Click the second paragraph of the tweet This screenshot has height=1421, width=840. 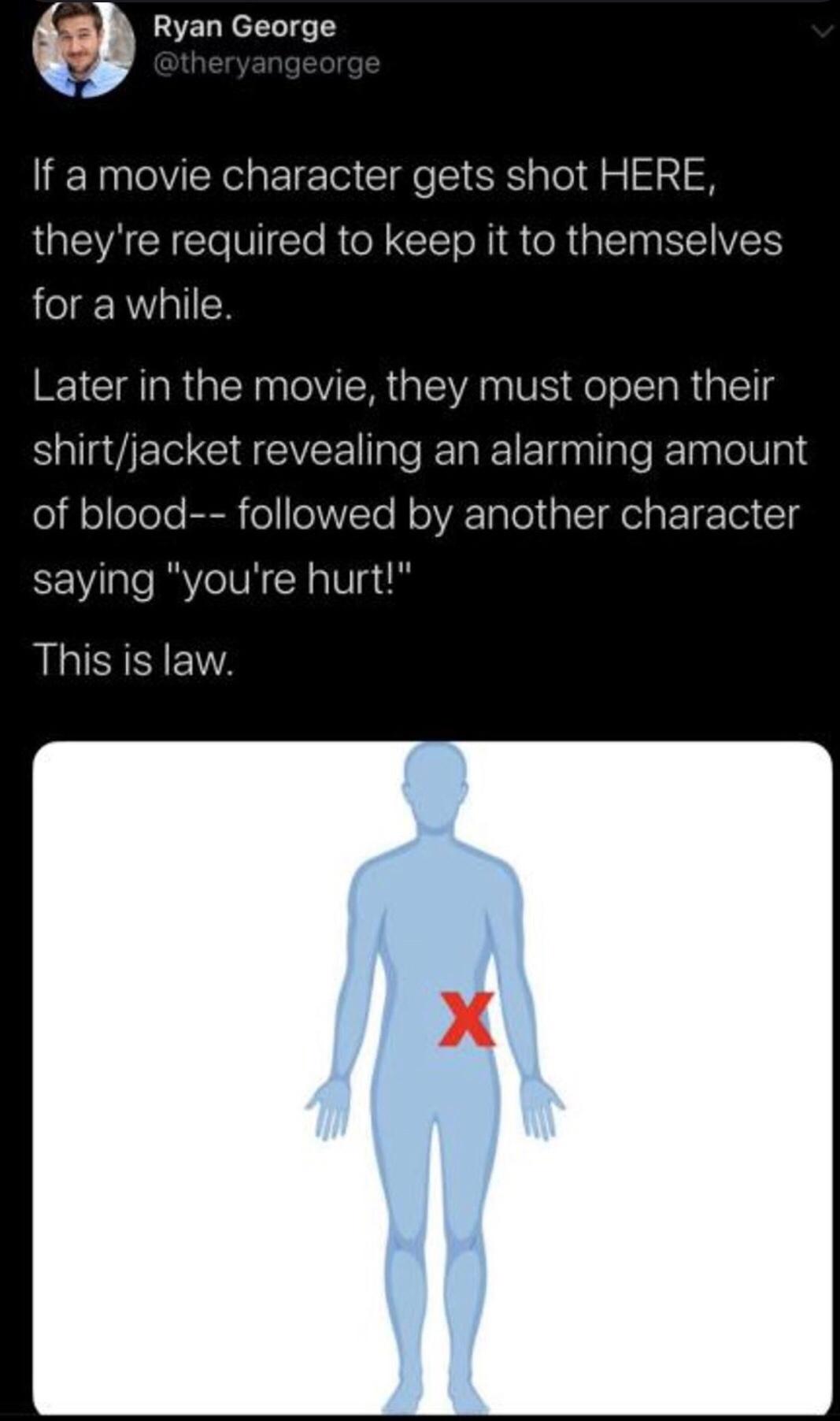(417, 480)
